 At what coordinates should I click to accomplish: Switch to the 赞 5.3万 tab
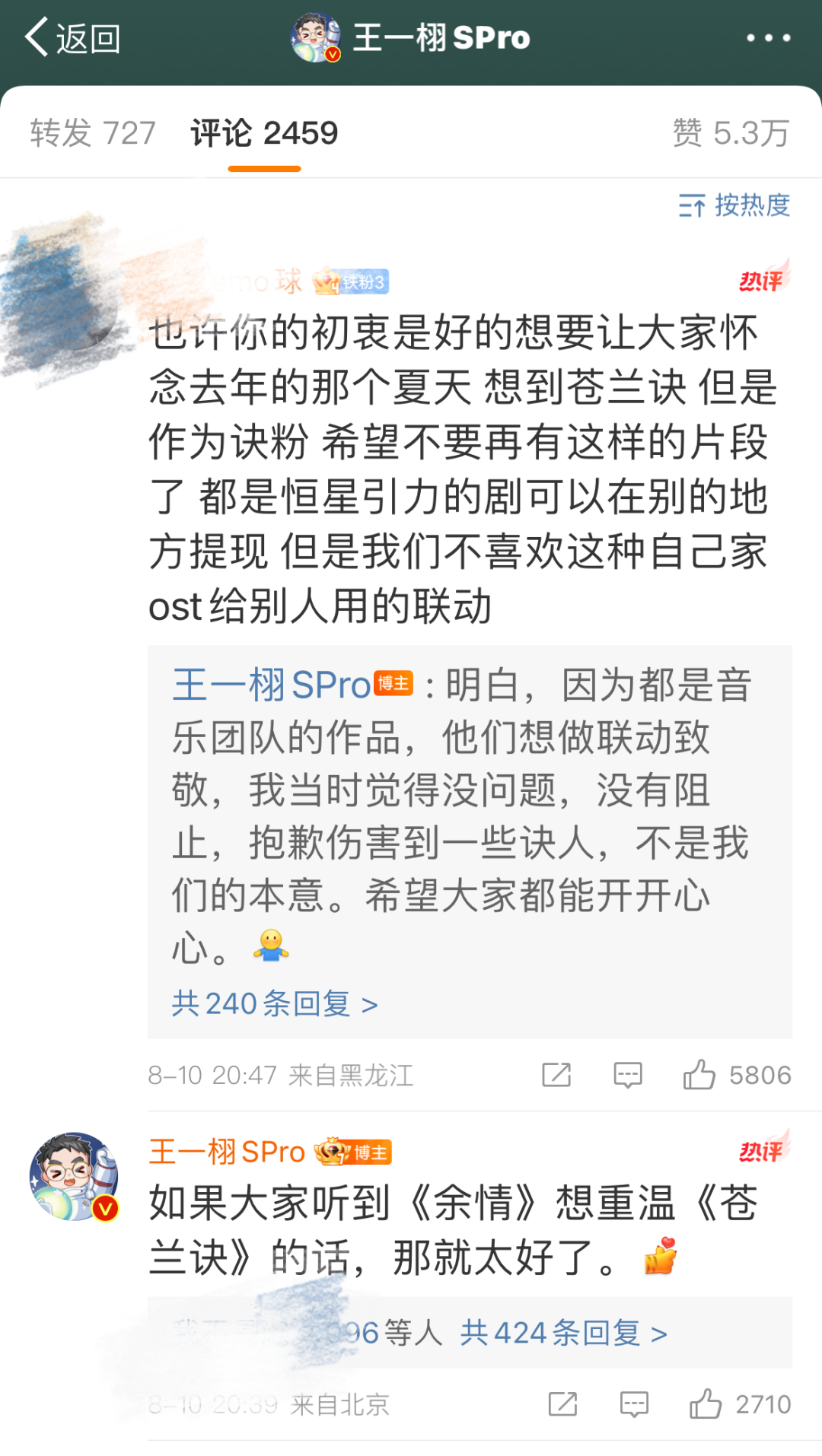point(731,134)
